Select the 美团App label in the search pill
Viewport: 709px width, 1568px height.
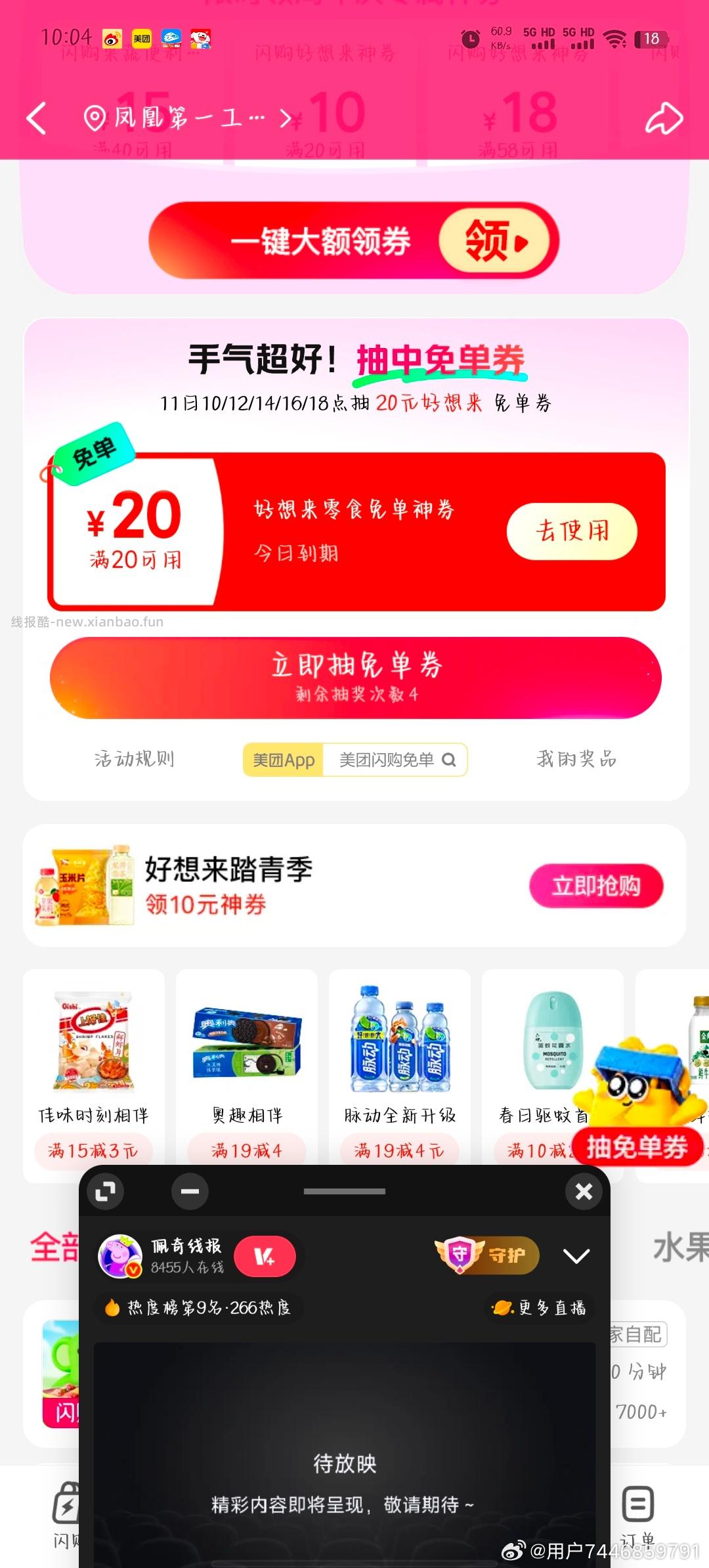[x=282, y=759]
